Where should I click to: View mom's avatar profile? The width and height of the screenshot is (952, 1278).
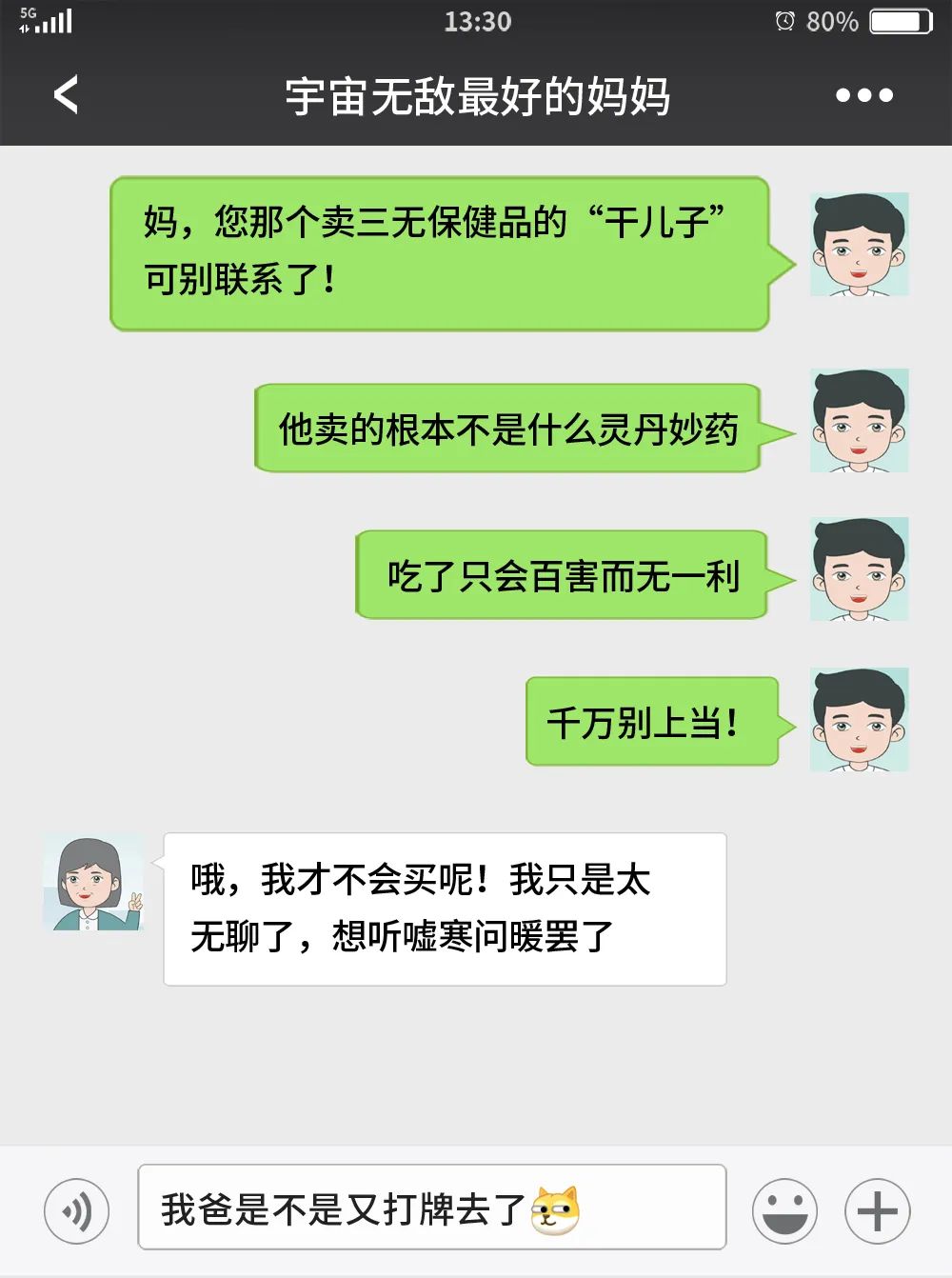point(93,884)
